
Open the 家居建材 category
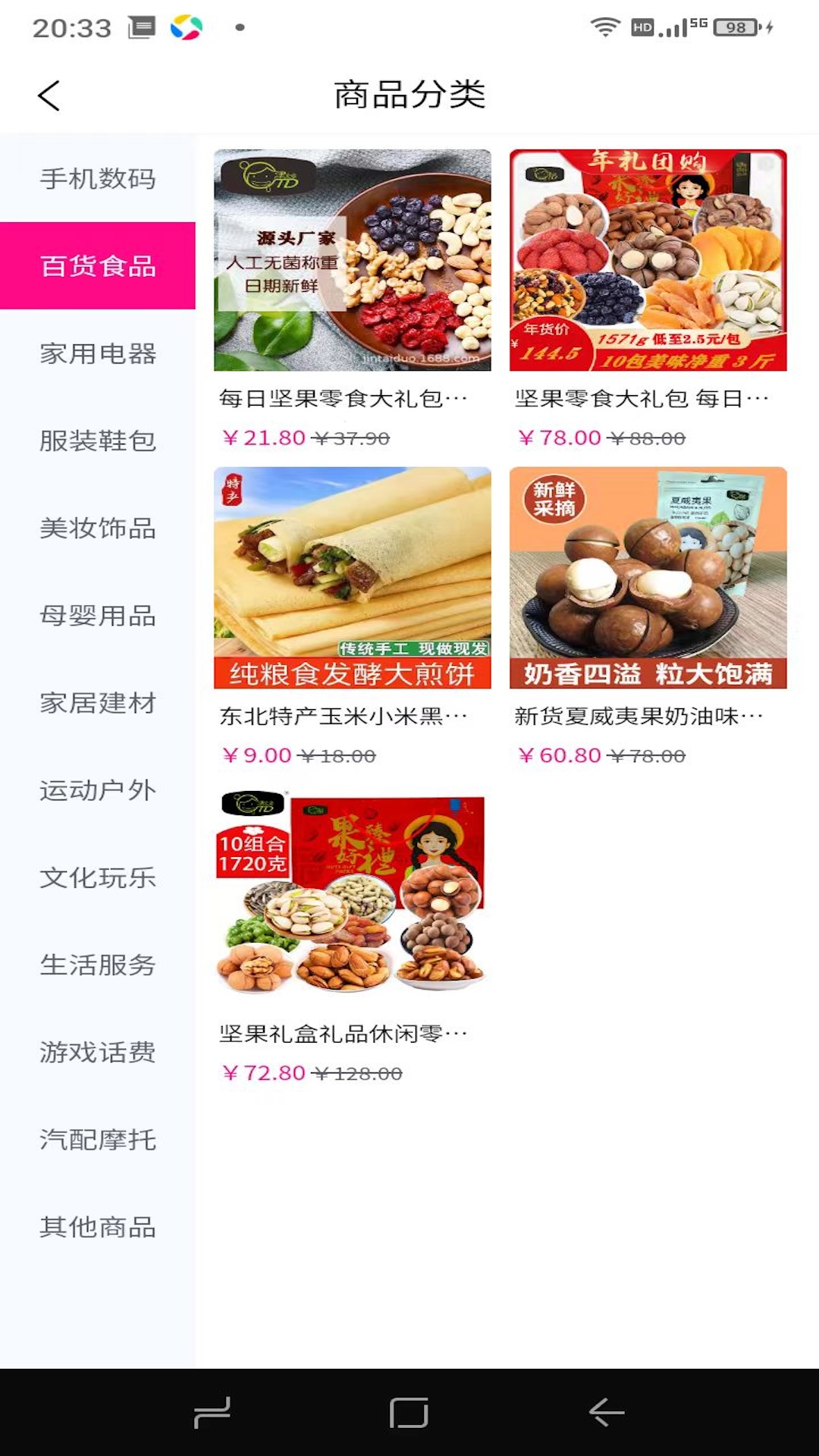point(98,703)
